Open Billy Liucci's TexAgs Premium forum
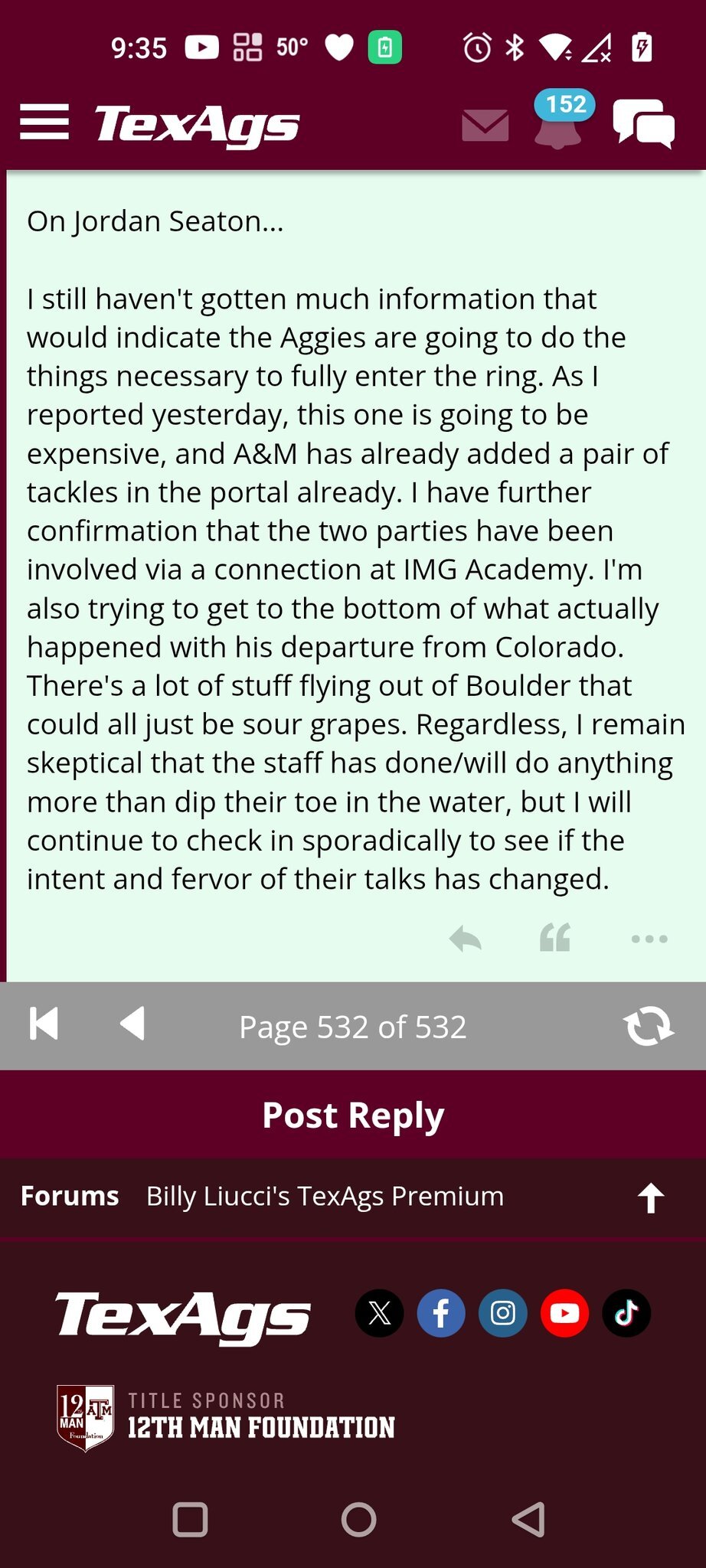This screenshot has height=1568, width=706. click(x=325, y=1196)
